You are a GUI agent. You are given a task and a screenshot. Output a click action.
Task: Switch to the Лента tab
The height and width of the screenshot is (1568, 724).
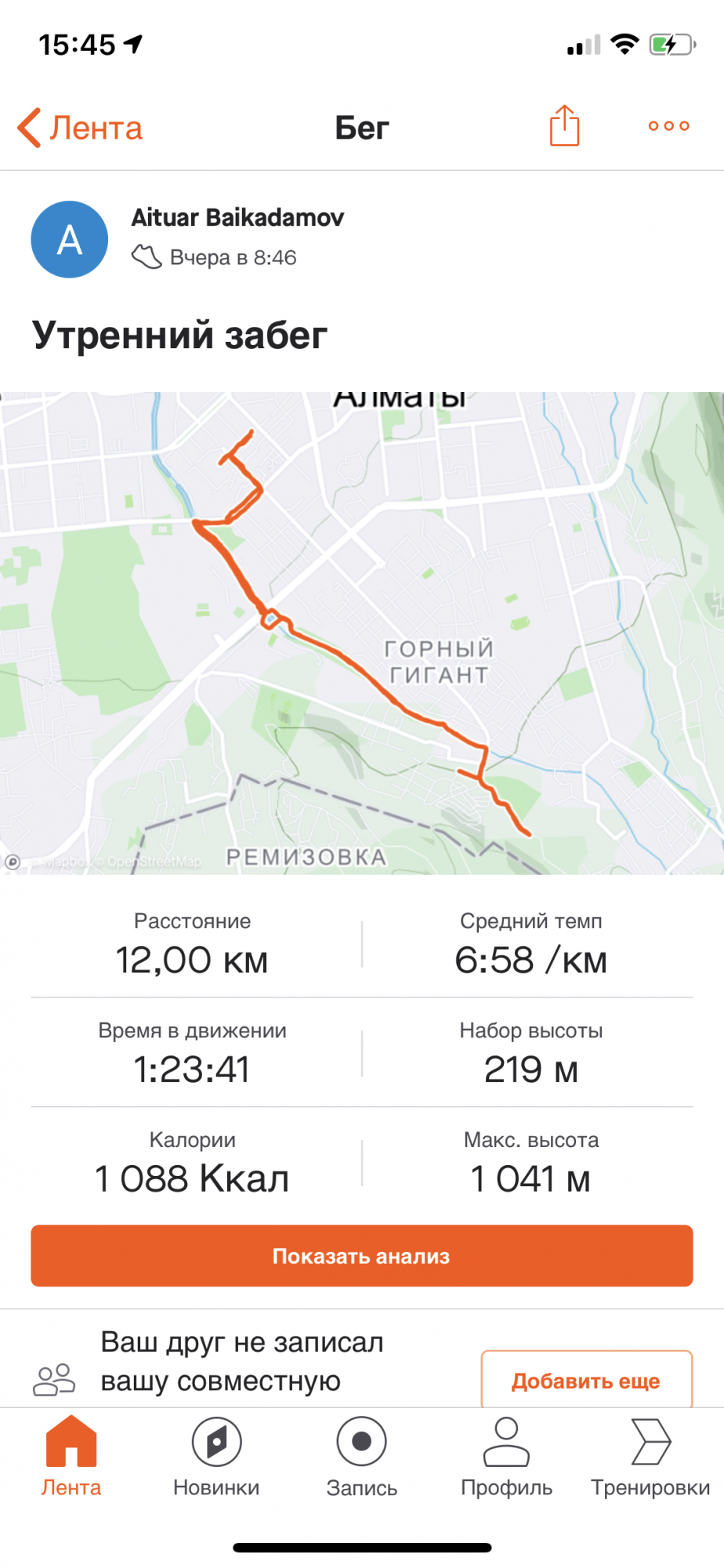click(71, 1457)
